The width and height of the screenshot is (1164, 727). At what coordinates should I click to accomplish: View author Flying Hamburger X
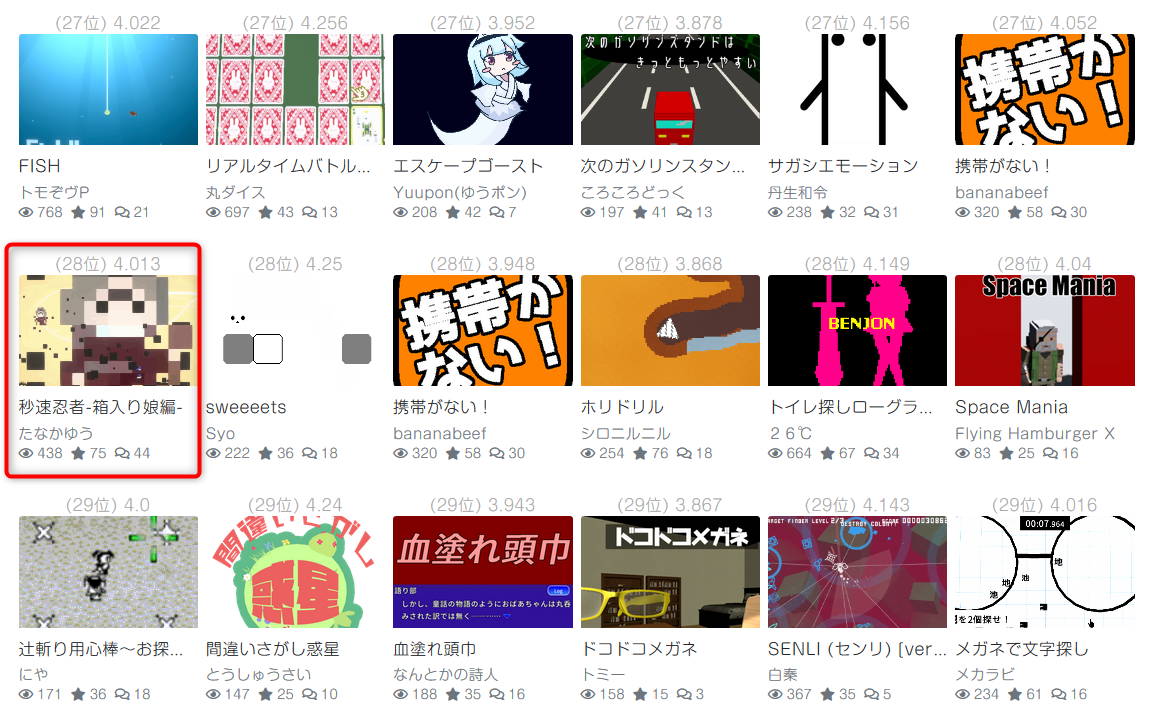coord(1034,433)
